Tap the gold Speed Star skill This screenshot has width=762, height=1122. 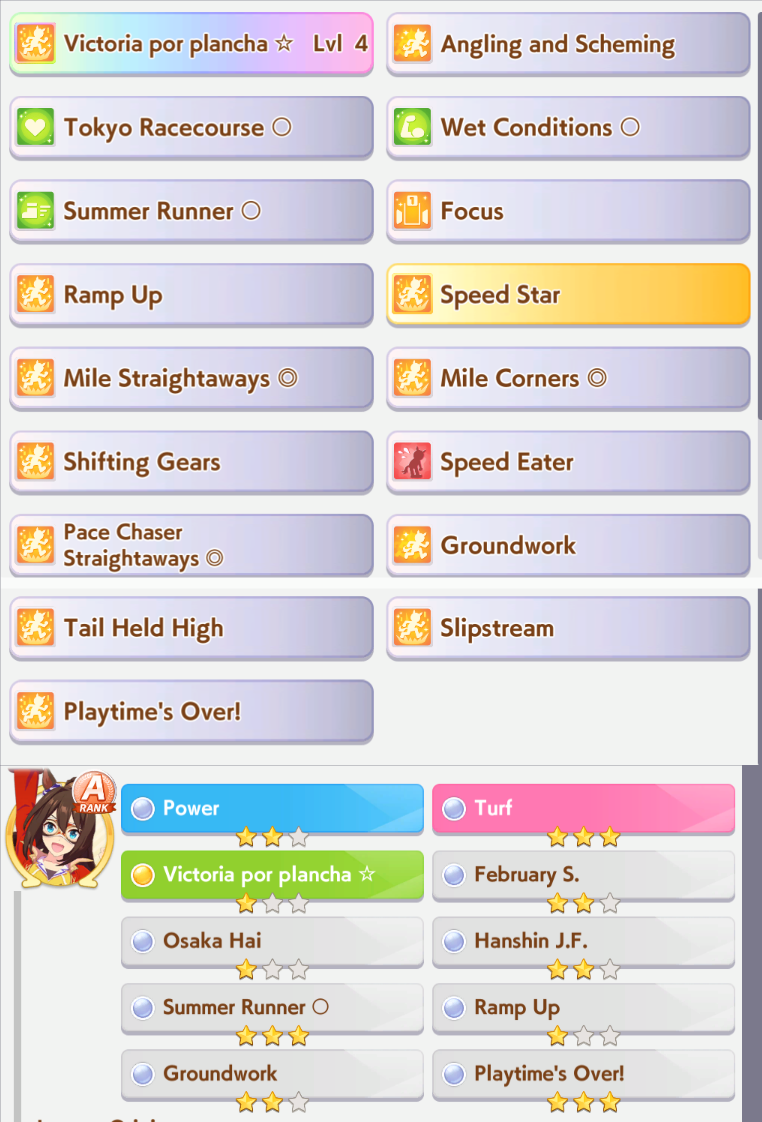coord(568,295)
